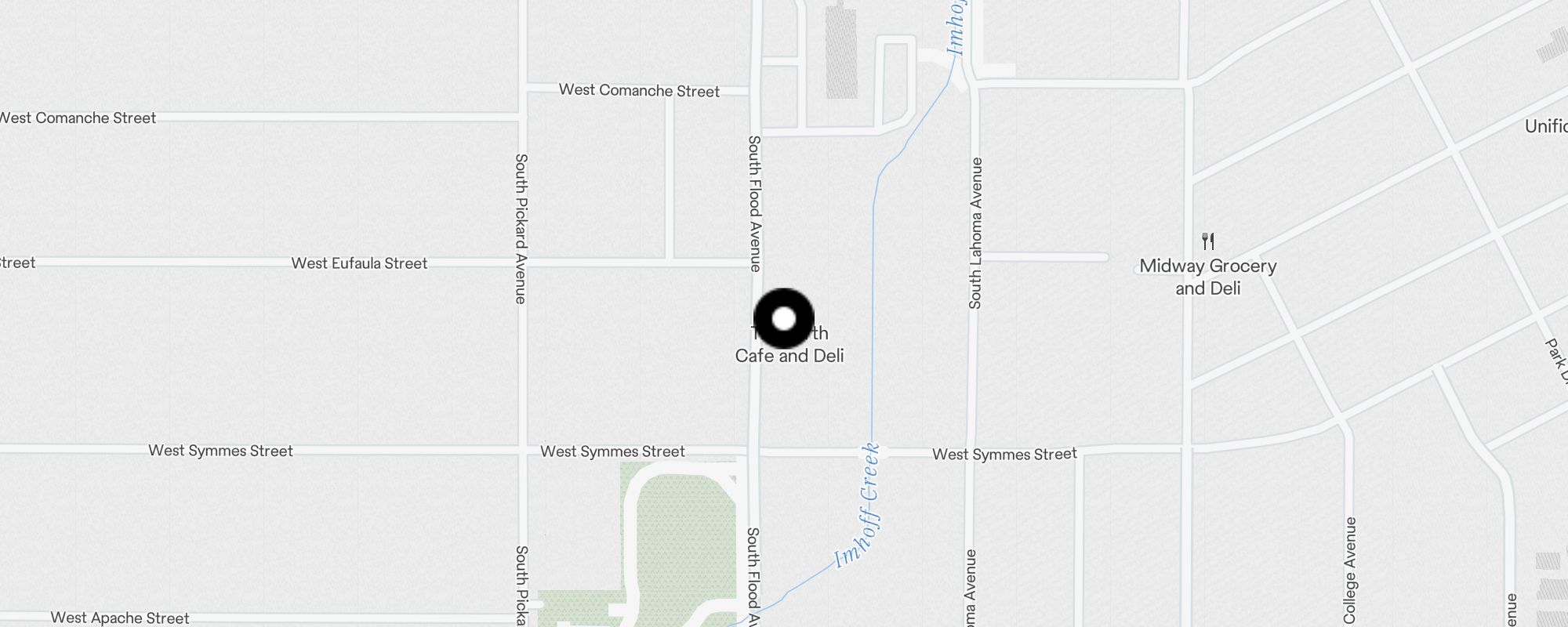
Task: Tap the black location marker pin
Action: 784,319
